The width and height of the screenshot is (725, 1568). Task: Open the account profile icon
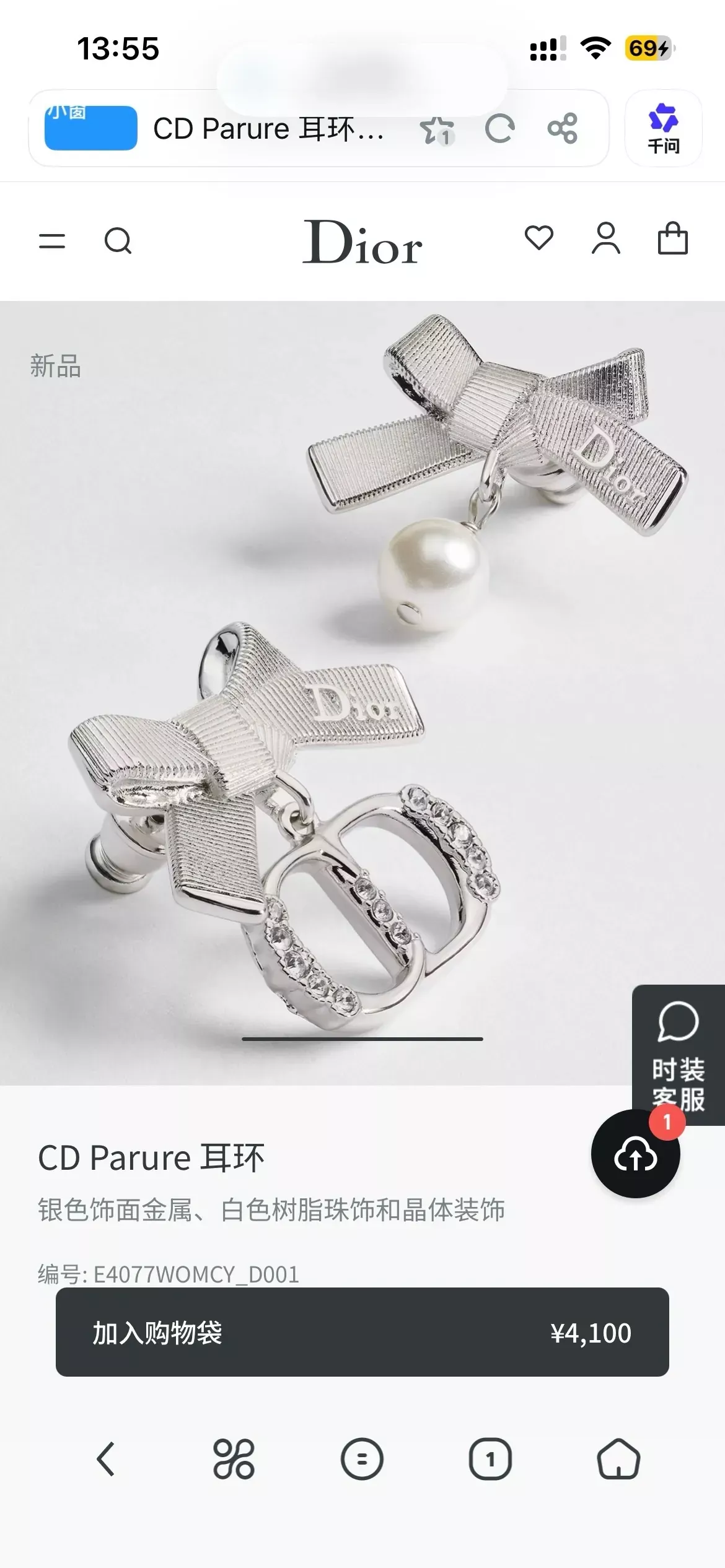pyautogui.click(x=605, y=238)
